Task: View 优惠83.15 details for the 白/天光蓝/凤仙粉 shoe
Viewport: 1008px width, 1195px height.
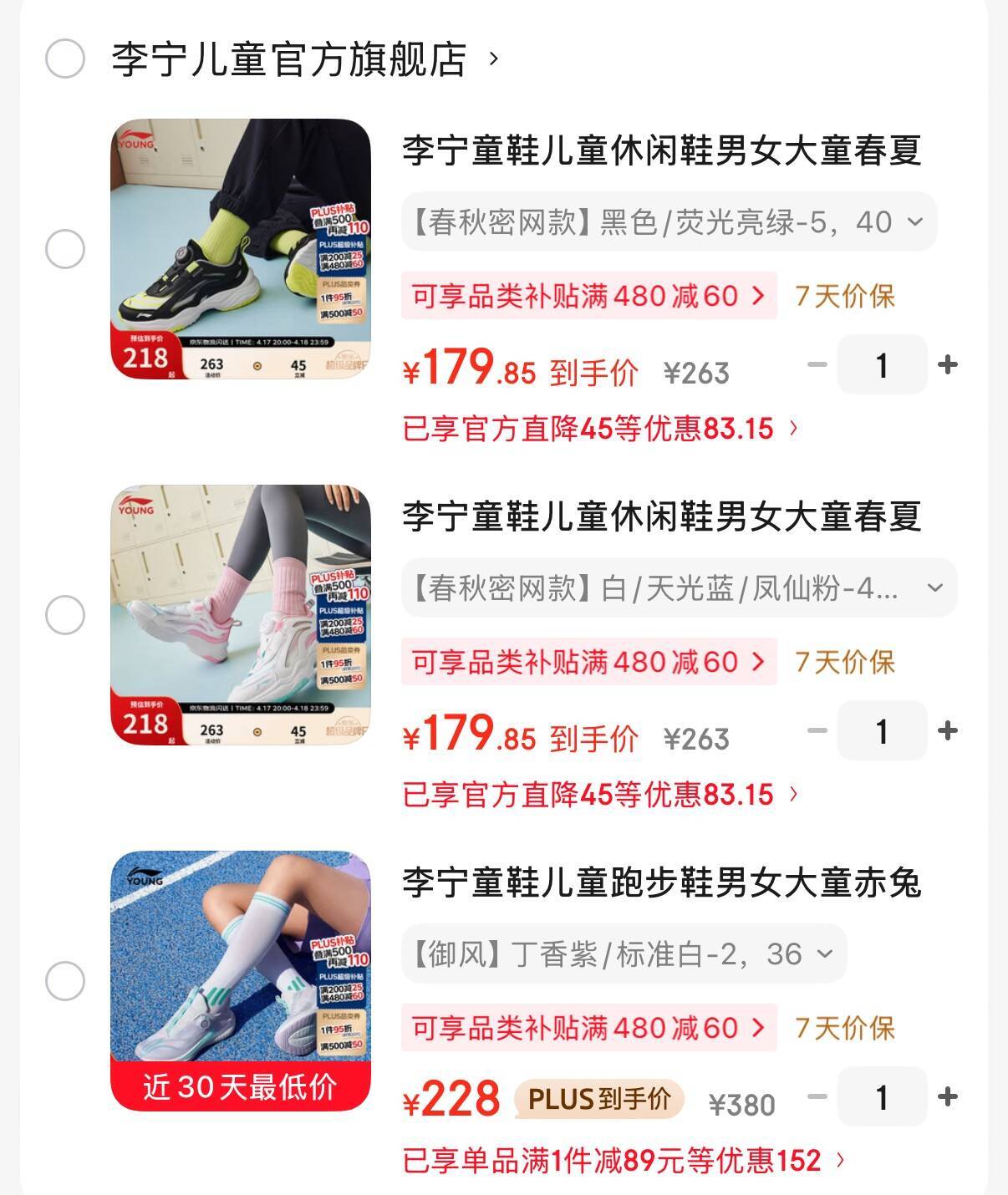Action: coord(600,795)
